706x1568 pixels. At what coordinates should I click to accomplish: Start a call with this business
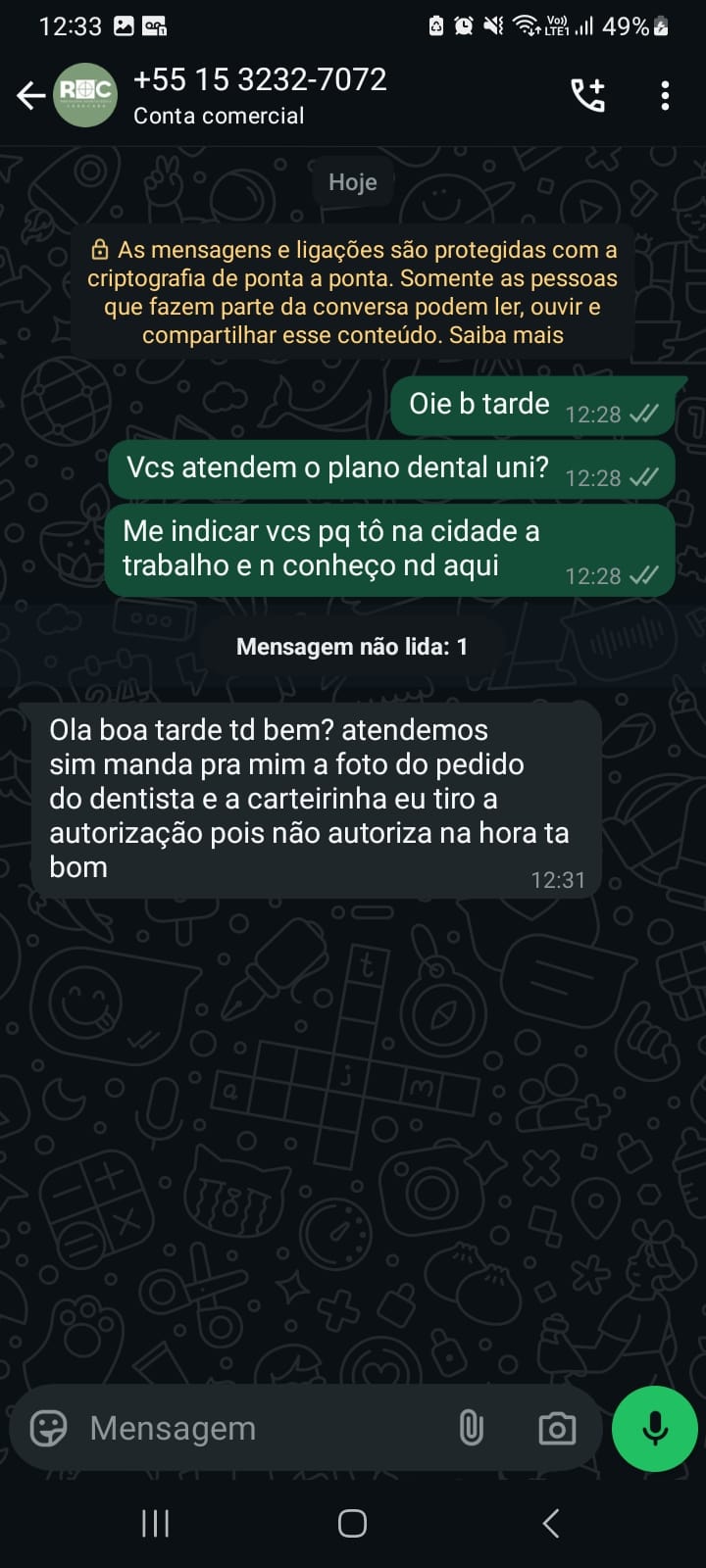pos(588,95)
